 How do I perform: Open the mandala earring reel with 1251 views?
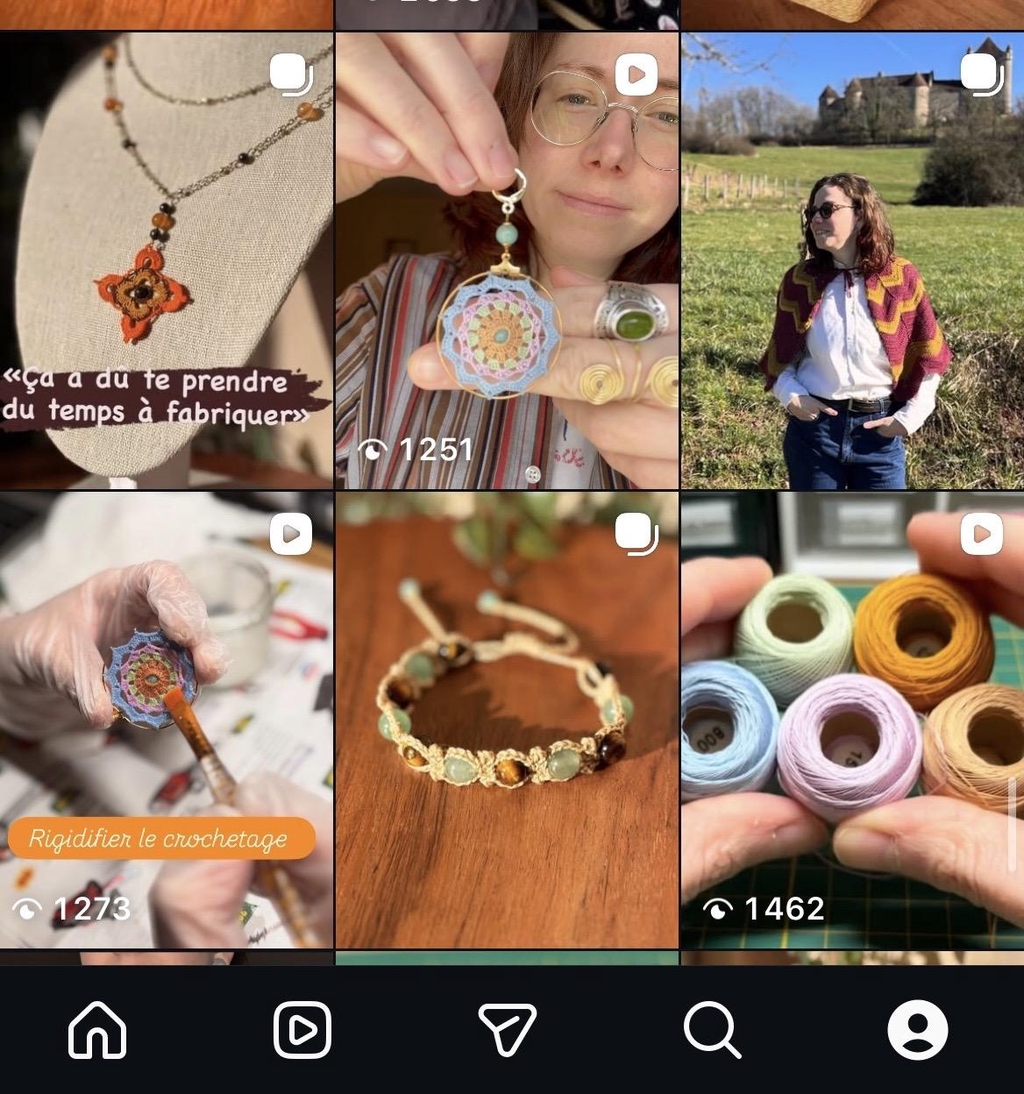pos(507,260)
